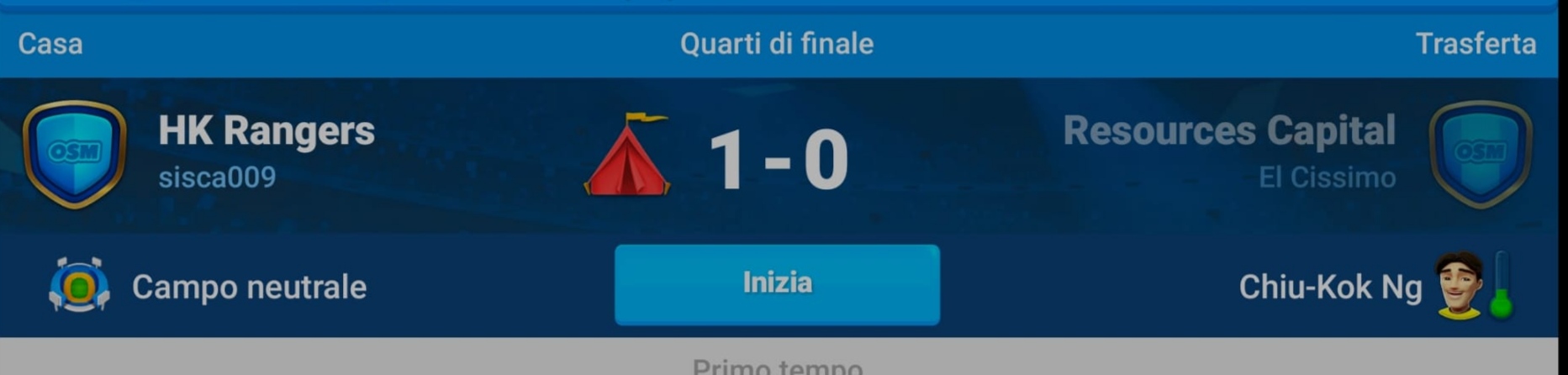Open HK Rangers team badge

74,154
